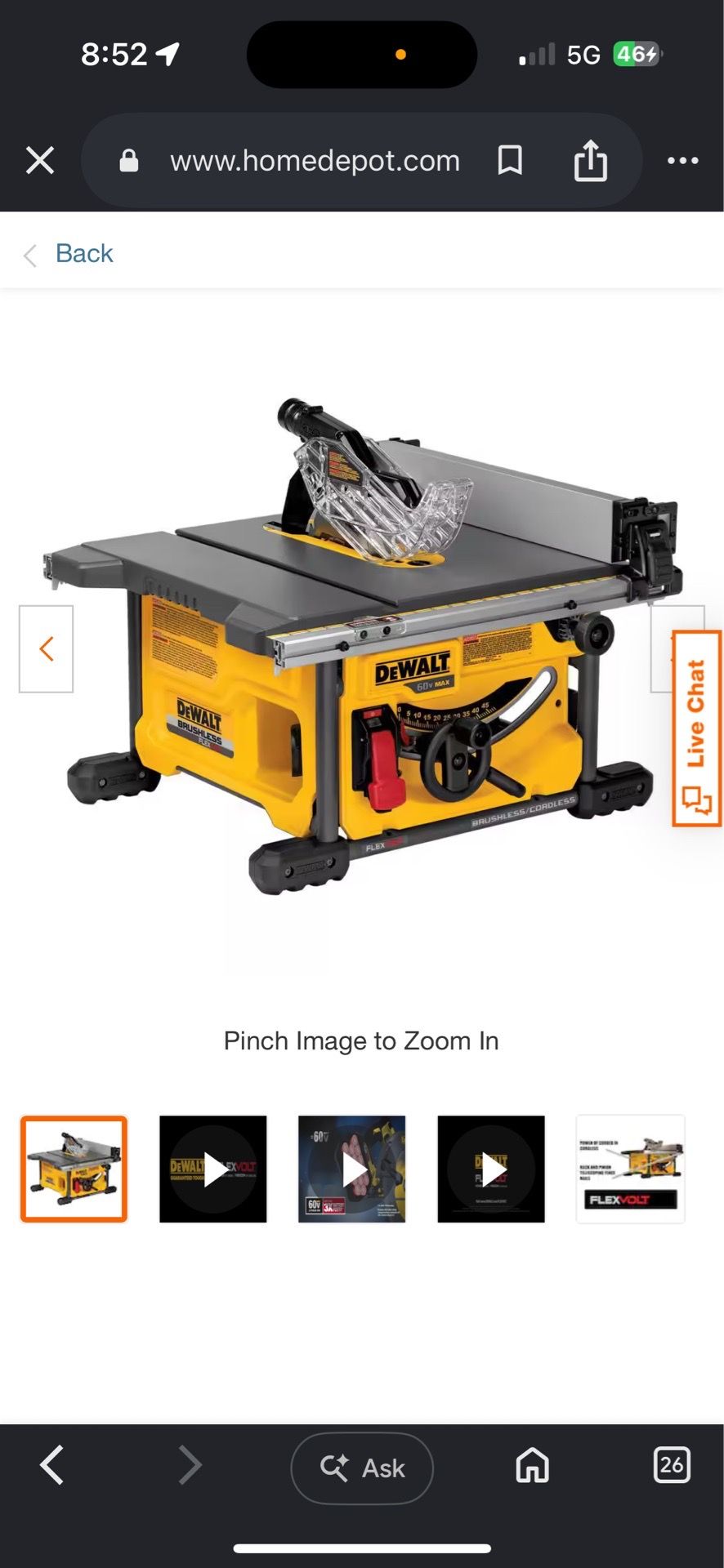Go to the browser home page
724x1568 pixels.
point(533,1465)
